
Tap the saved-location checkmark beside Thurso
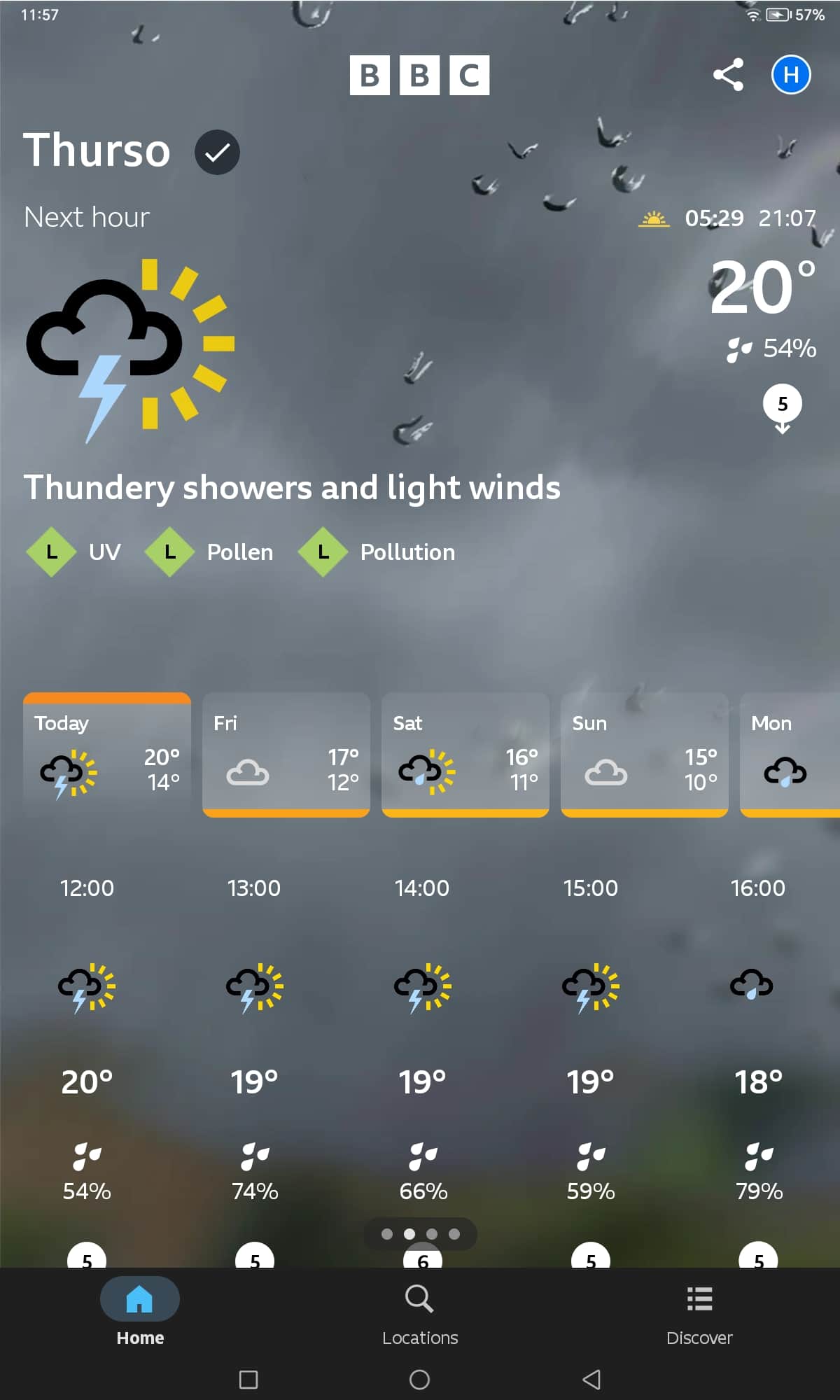click(x=217, y=152)
